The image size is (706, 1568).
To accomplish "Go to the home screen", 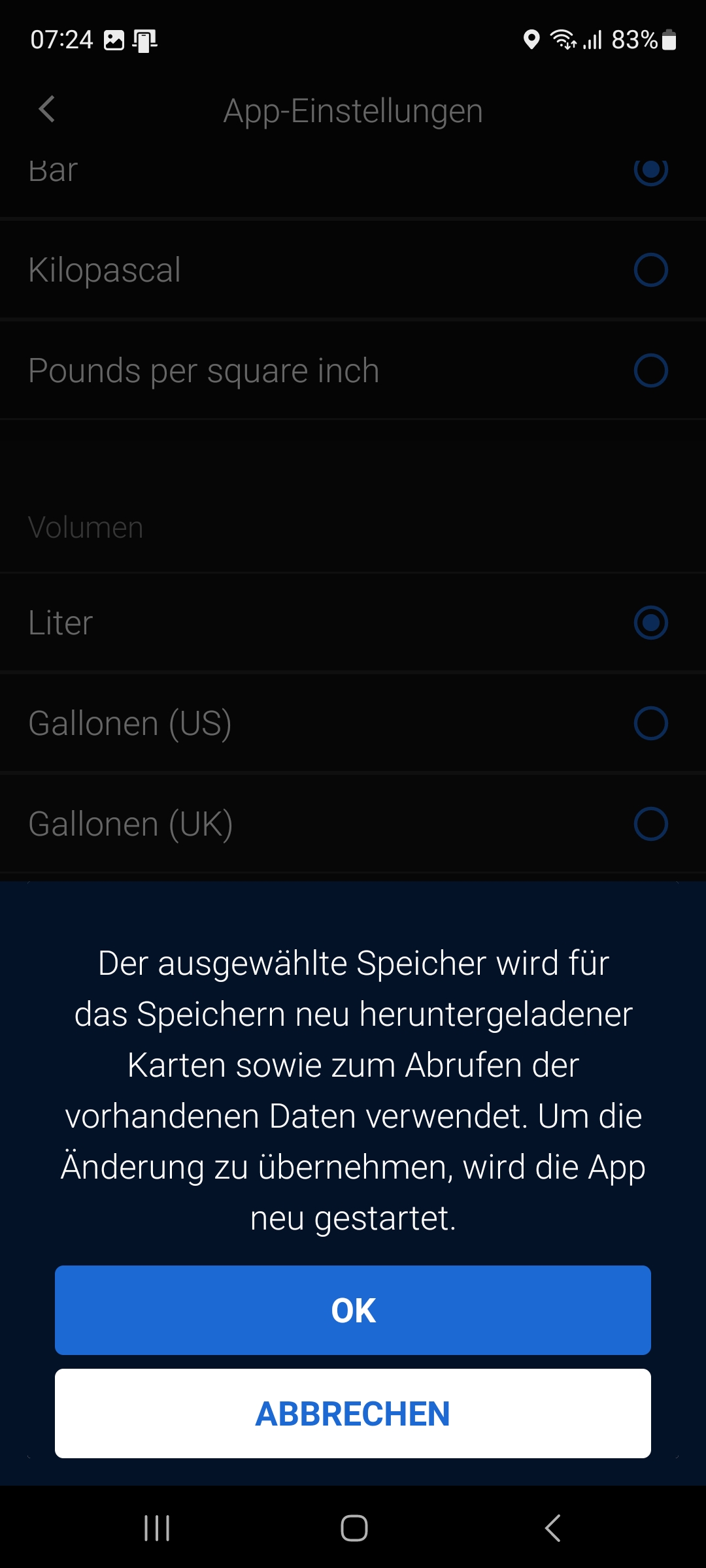I will (354, 1528).
